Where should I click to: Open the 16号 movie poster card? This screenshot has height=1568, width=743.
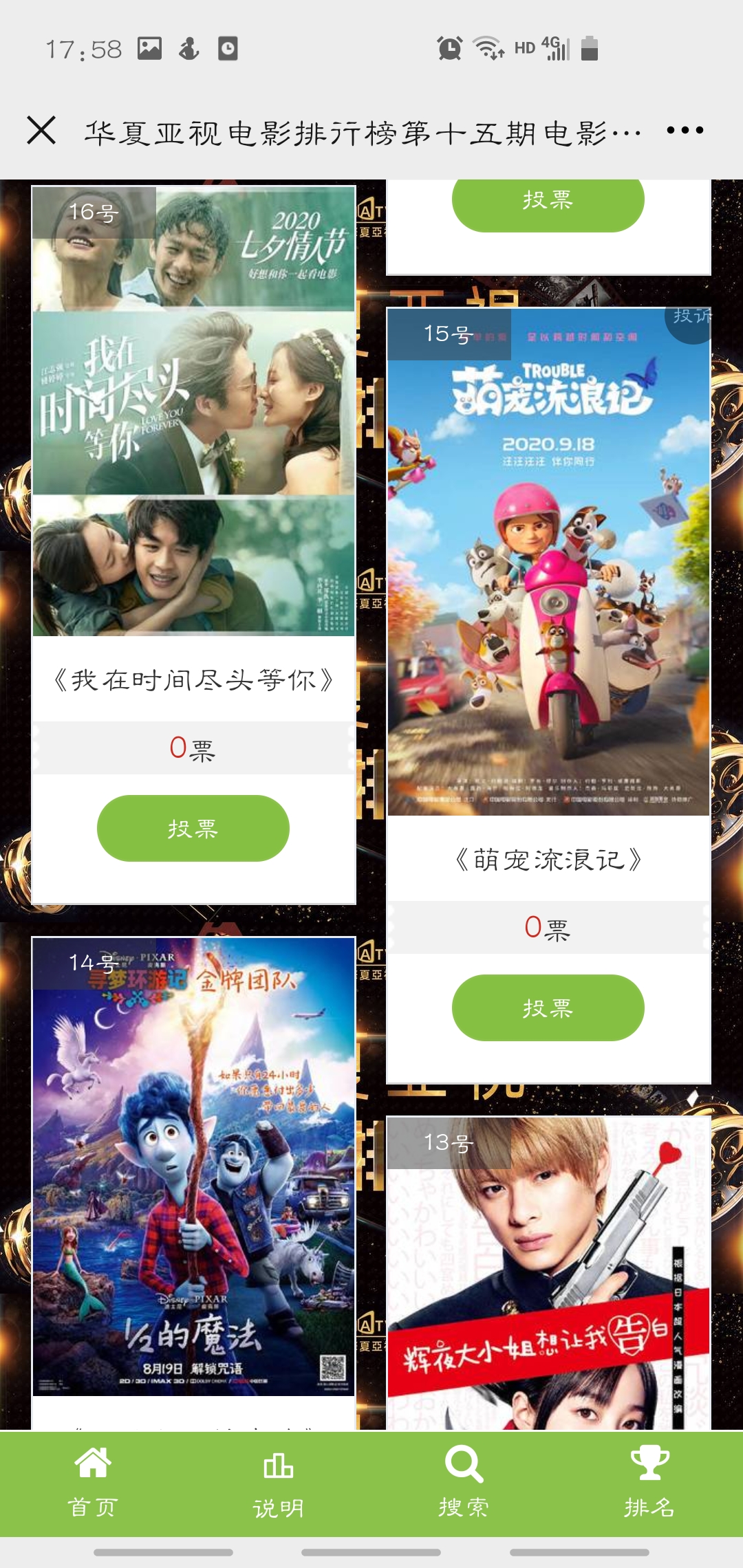pos(193,411)
